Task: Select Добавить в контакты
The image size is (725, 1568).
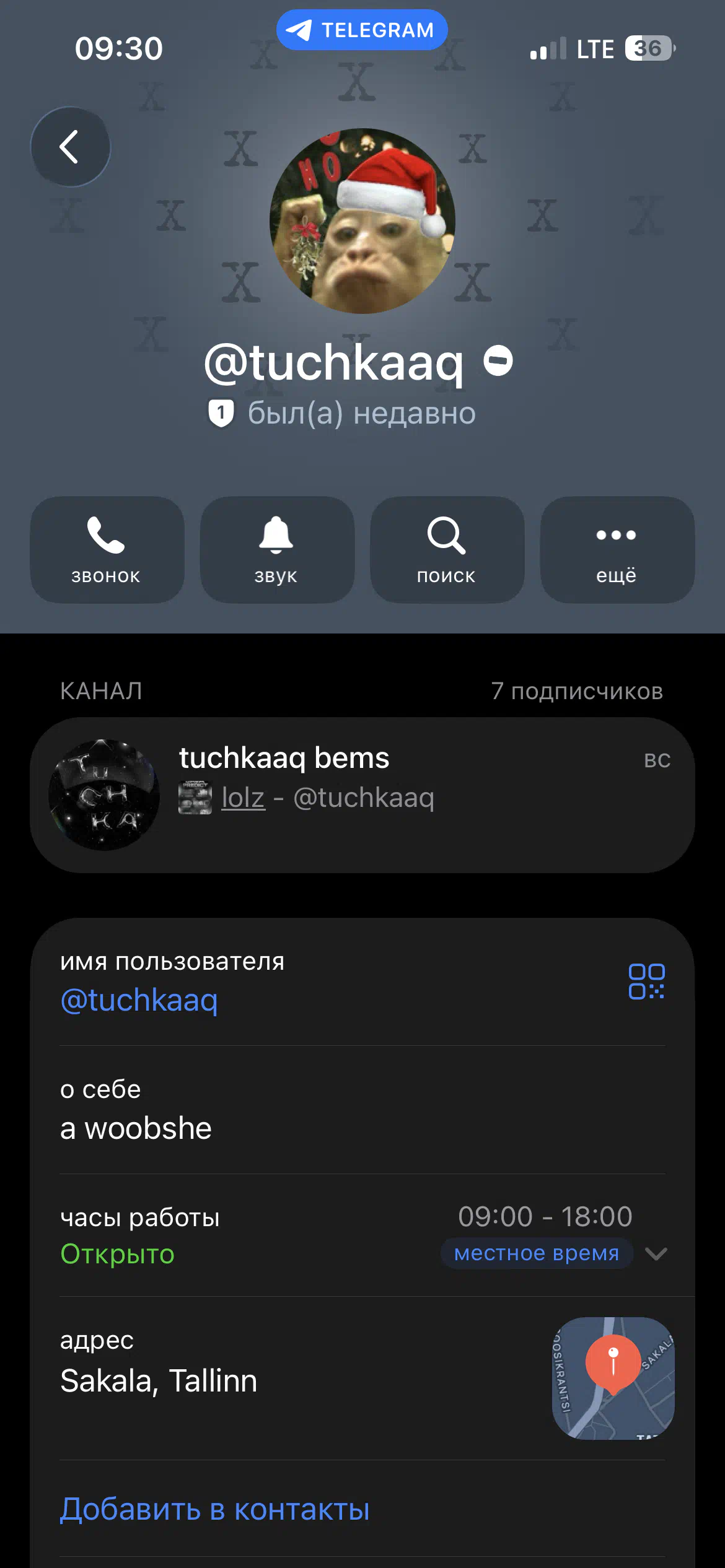Action: [x=215, y=1509]
